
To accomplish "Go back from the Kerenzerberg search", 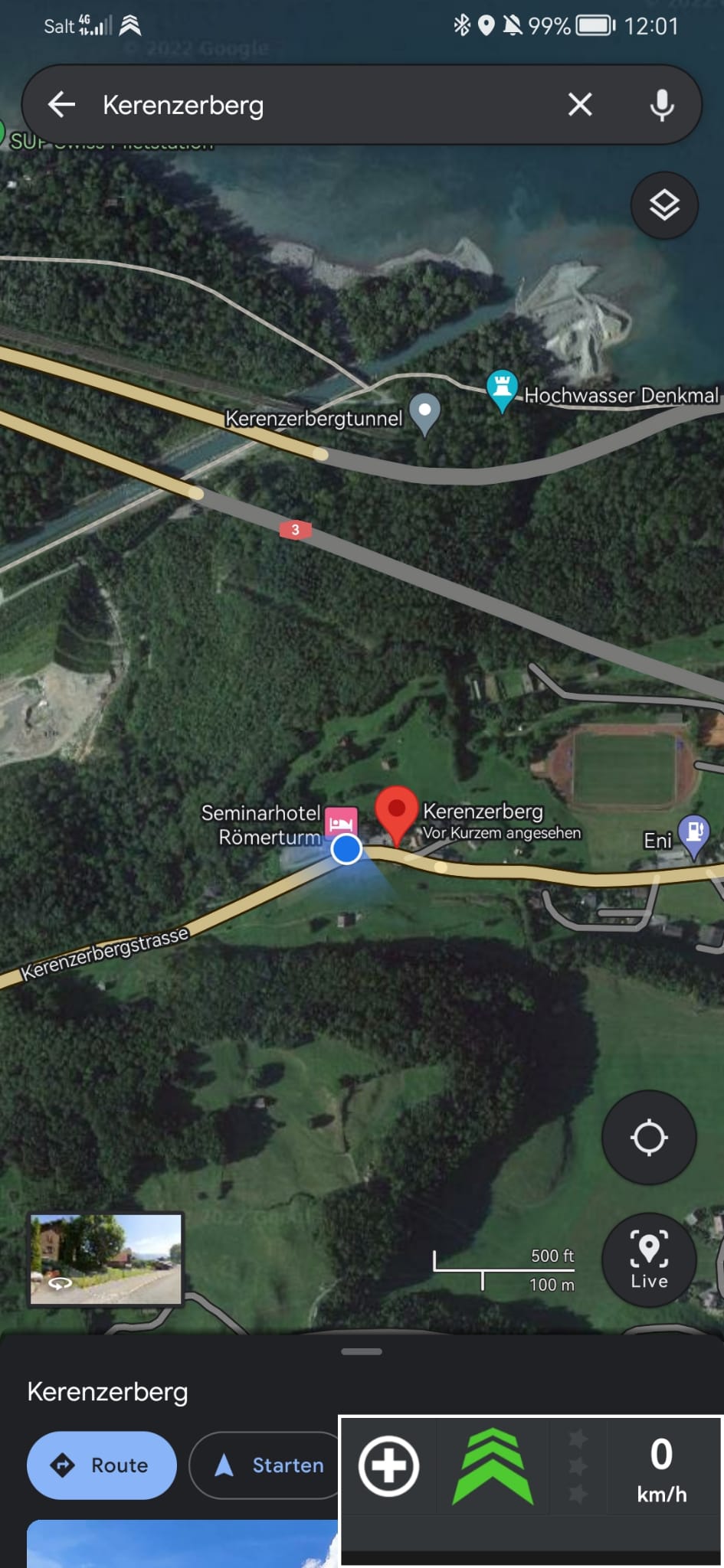I will click(x=61, y=104).
